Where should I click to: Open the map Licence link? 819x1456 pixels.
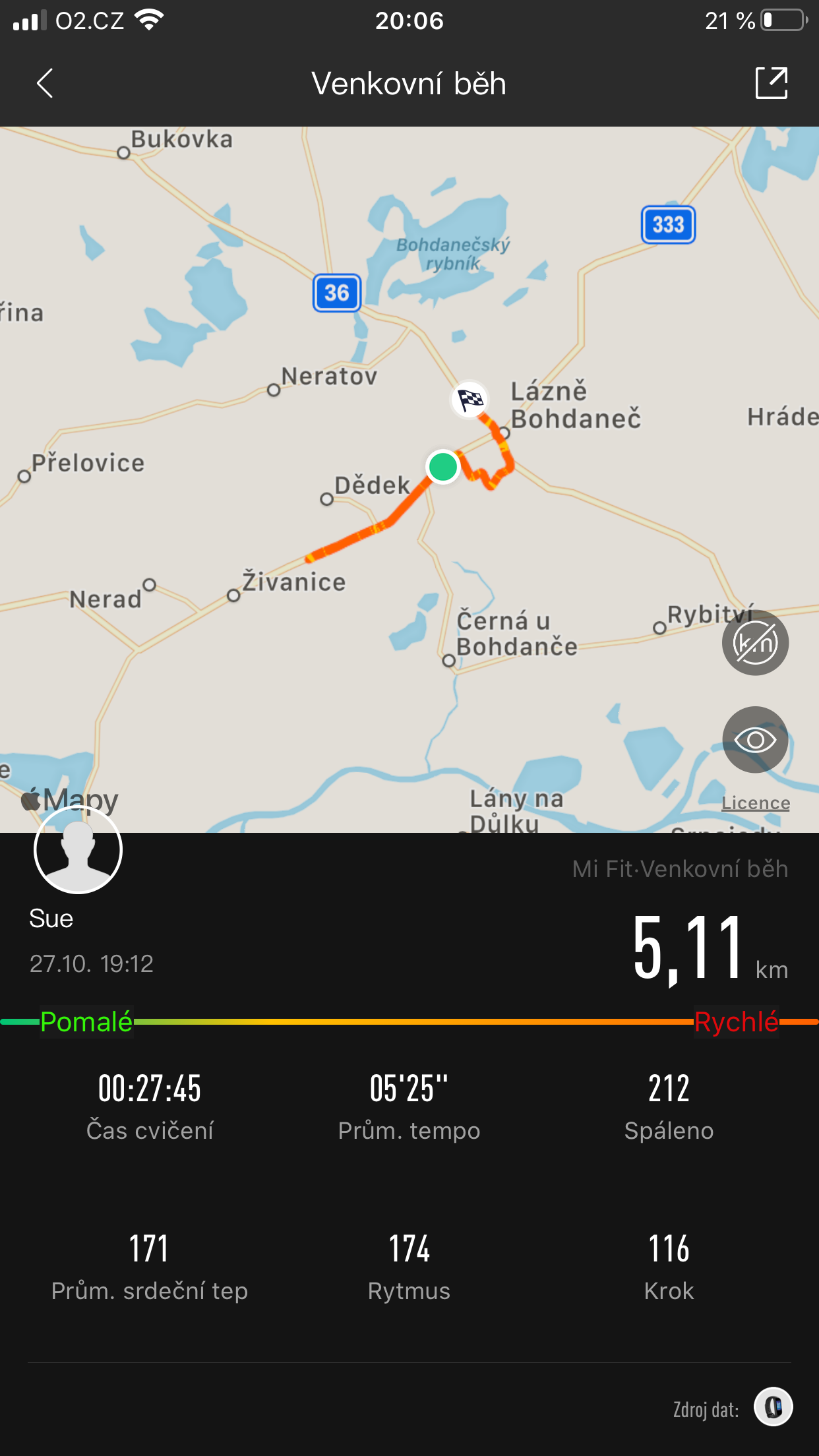click(x=756, y=803)
